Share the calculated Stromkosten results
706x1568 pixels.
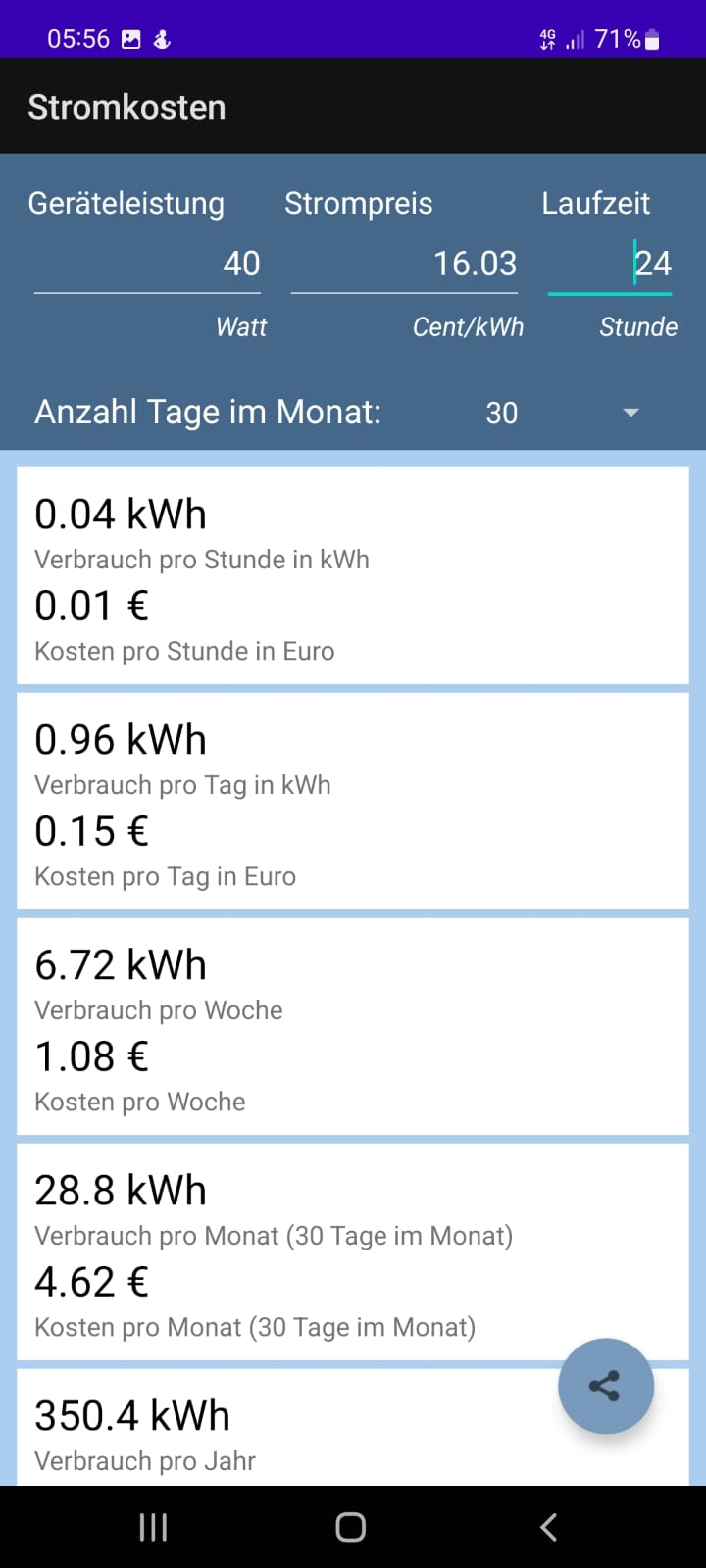click(606, 1386)
